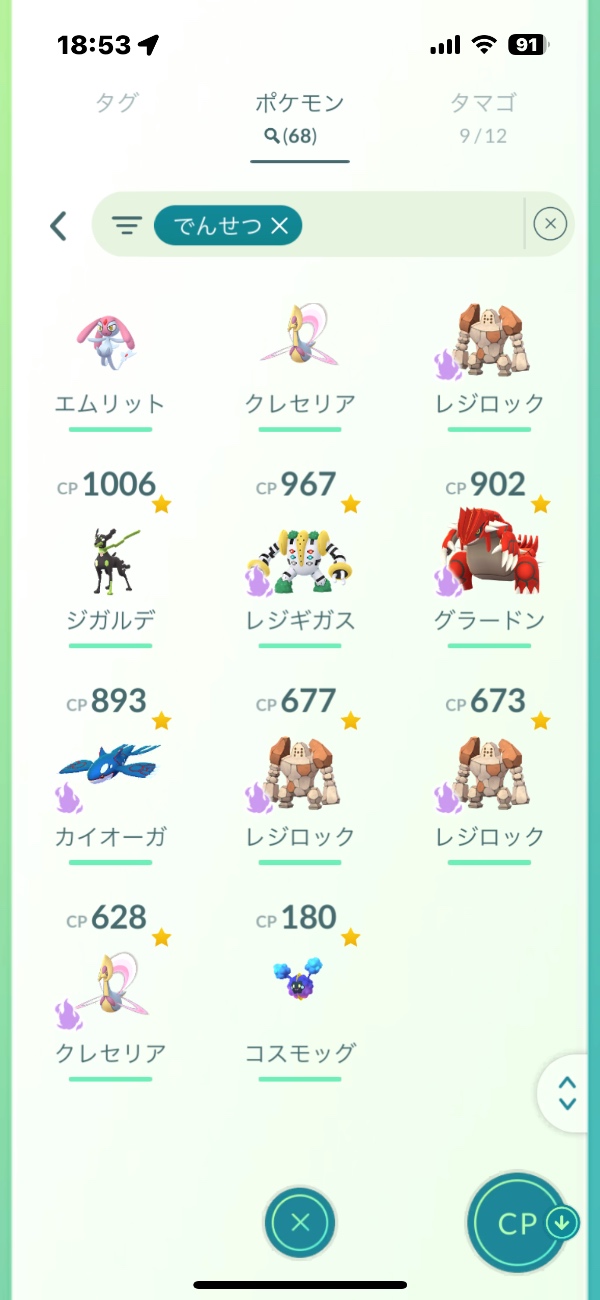Go back with the left arrow

pyautogui.click(x=58, y=226)
